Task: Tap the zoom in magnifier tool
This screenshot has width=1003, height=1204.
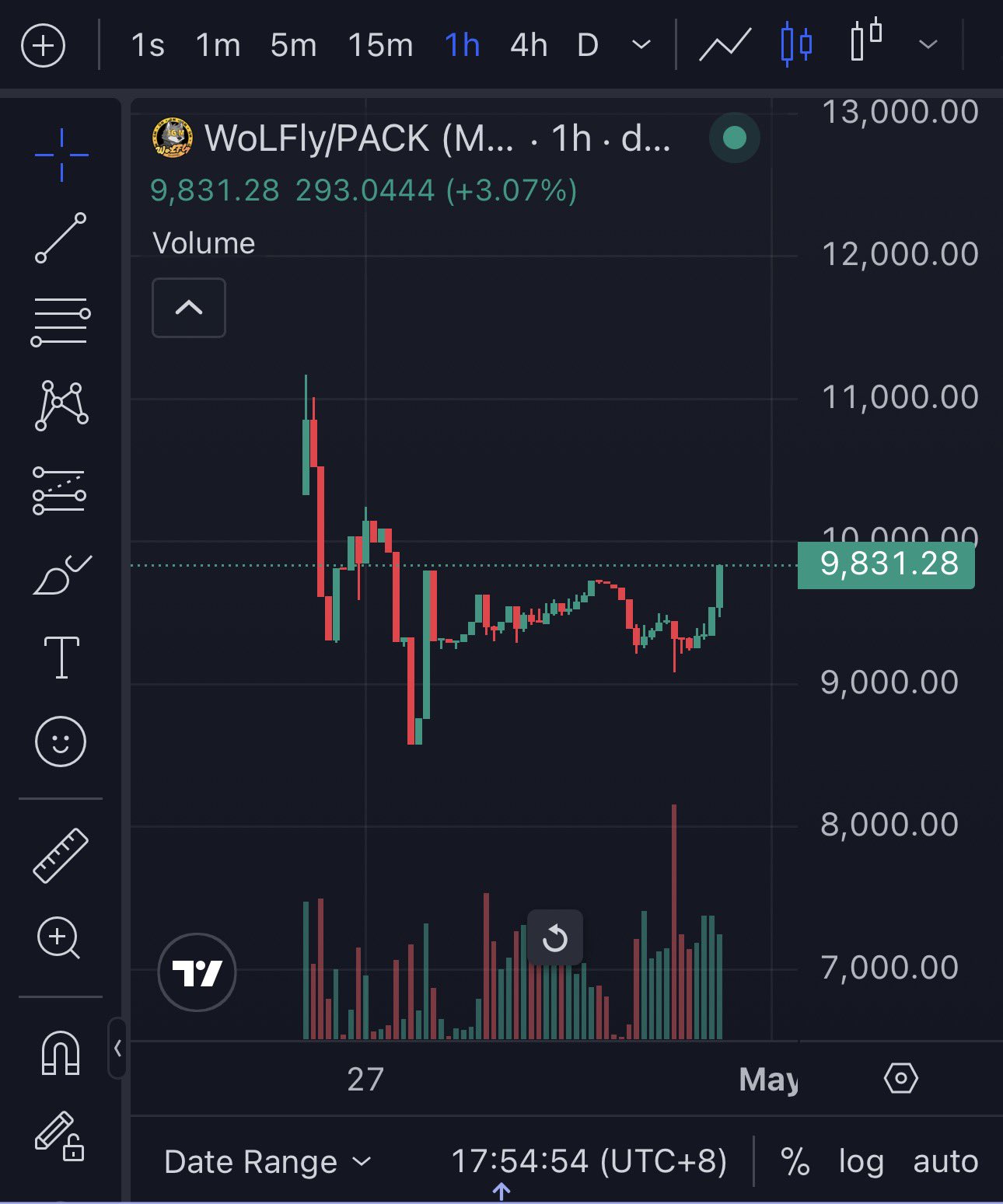Action: click(x=59, y=938)
